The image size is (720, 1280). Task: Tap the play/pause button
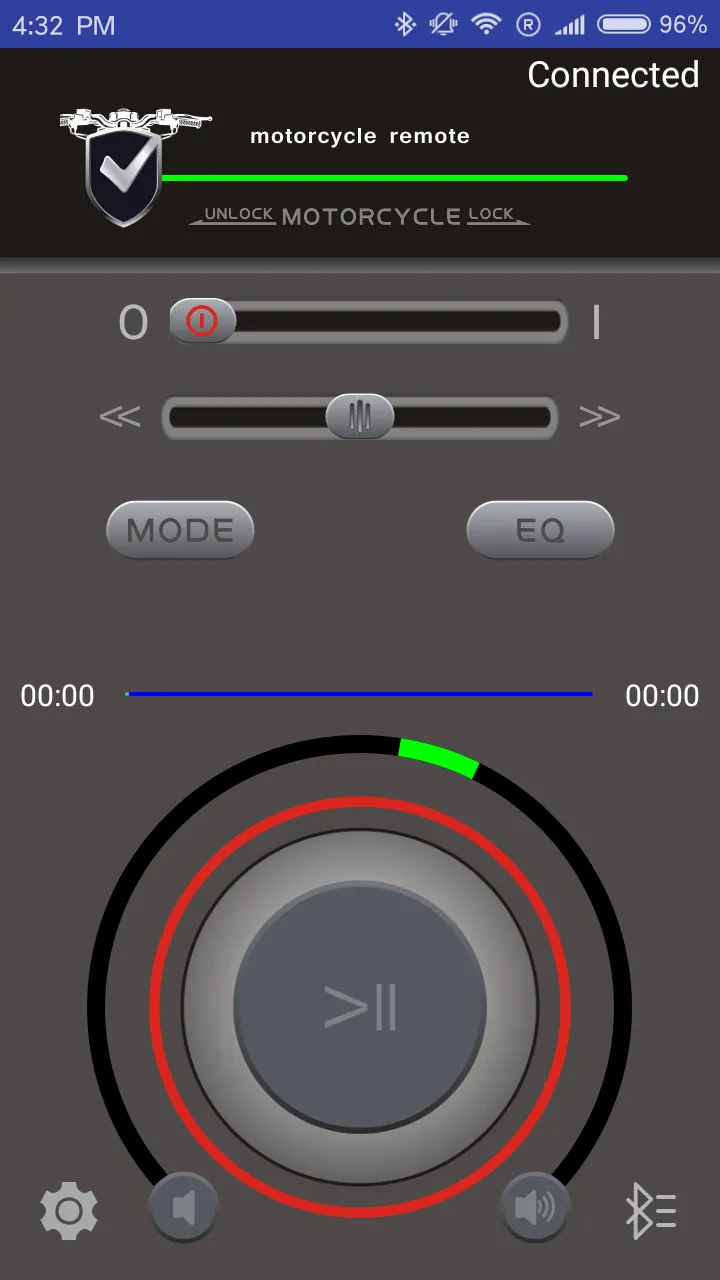coord(360,1007)
